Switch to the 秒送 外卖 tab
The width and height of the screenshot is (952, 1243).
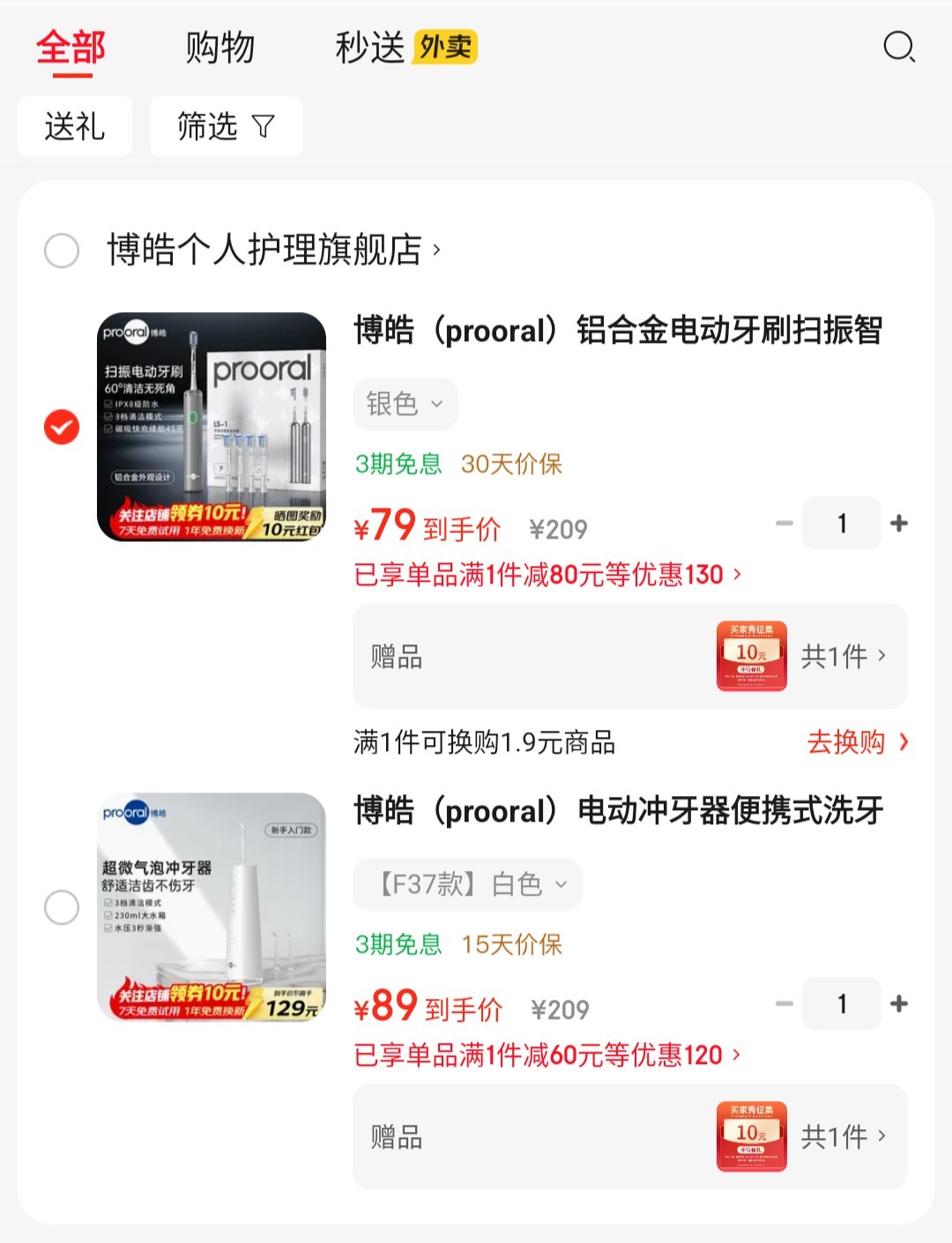[405, 48]
